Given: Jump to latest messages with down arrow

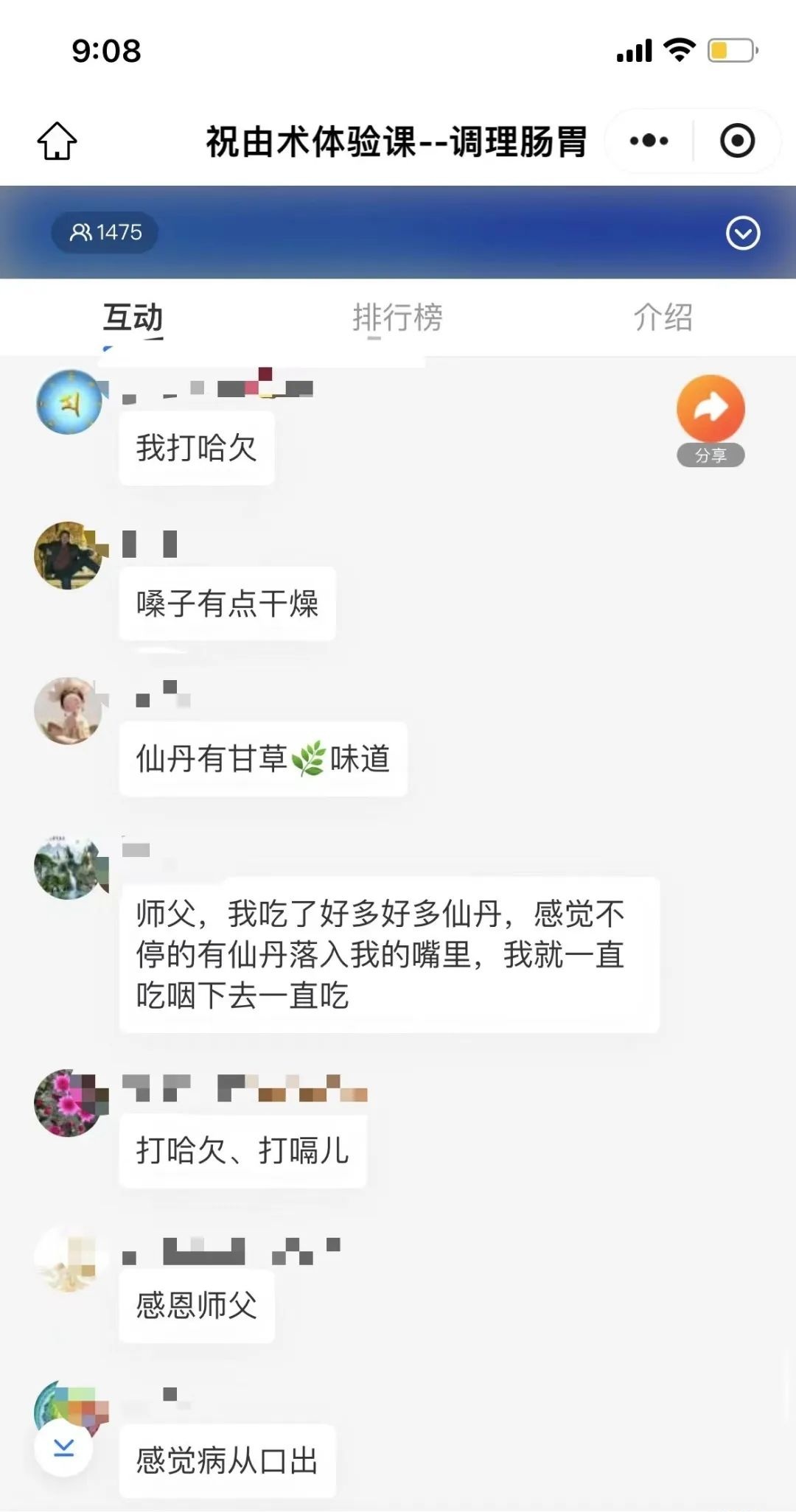Looking at the screenshot, I should point(64,1448).
